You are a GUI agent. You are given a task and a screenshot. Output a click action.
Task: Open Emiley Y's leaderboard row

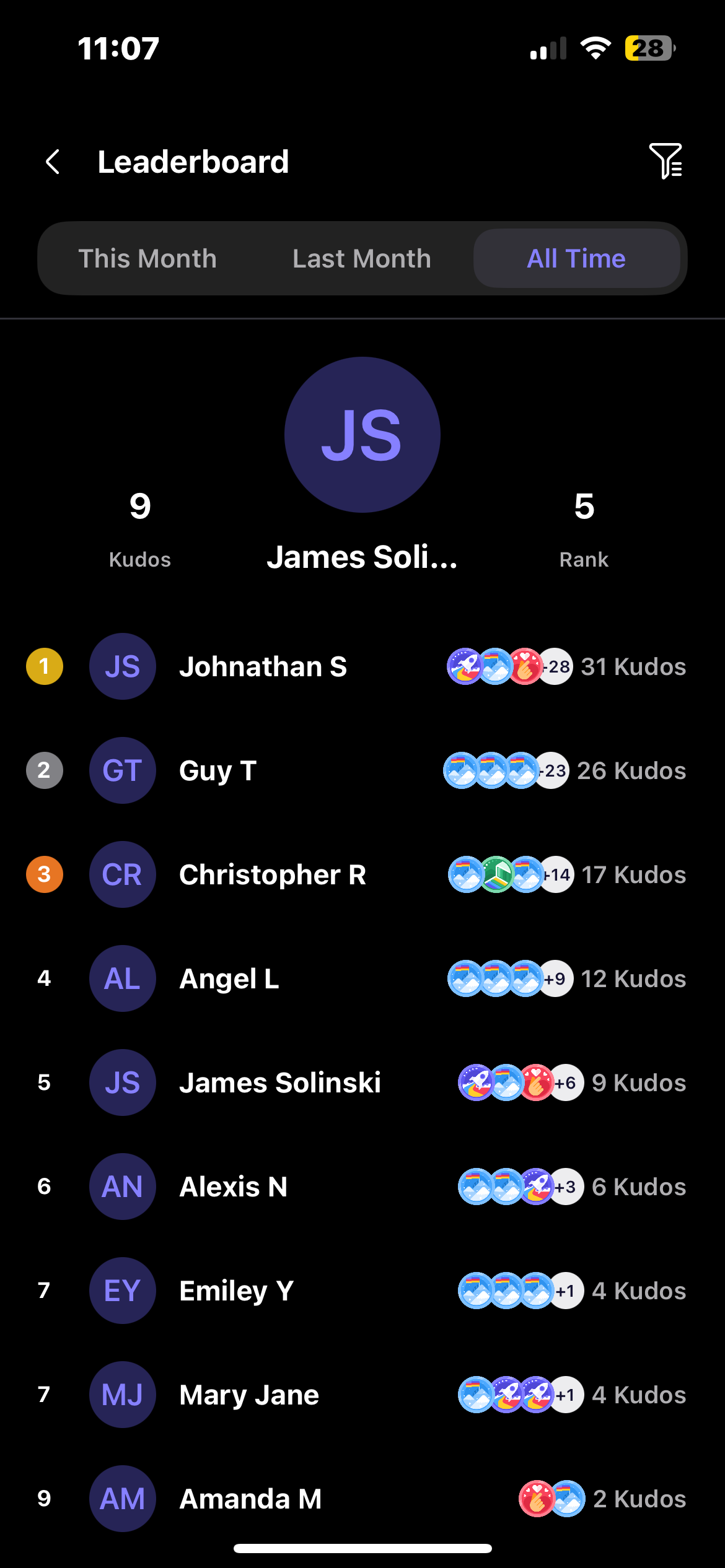click(x=362, y=1291)
